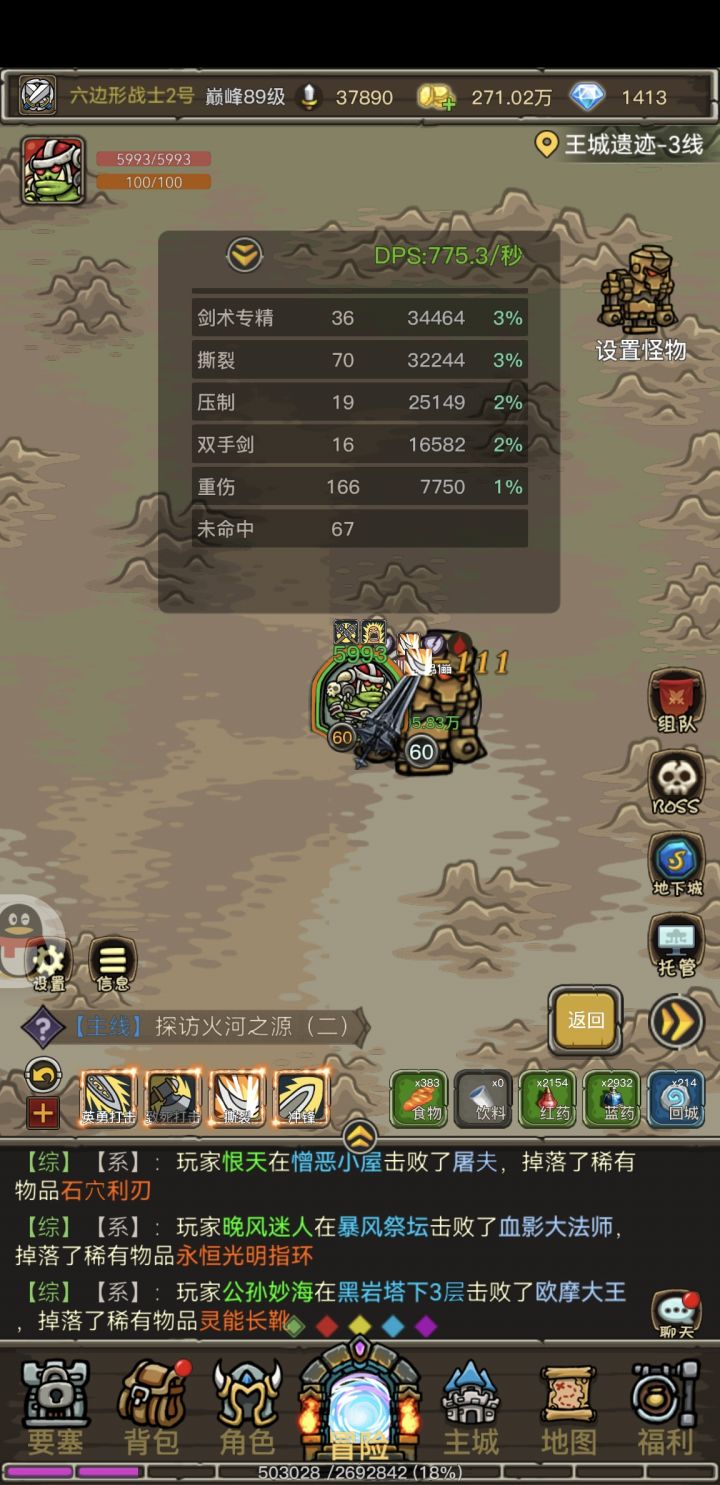720x1485 pixels.
Task: Open the player avatar portrait
Action: [x=52, y=172]
